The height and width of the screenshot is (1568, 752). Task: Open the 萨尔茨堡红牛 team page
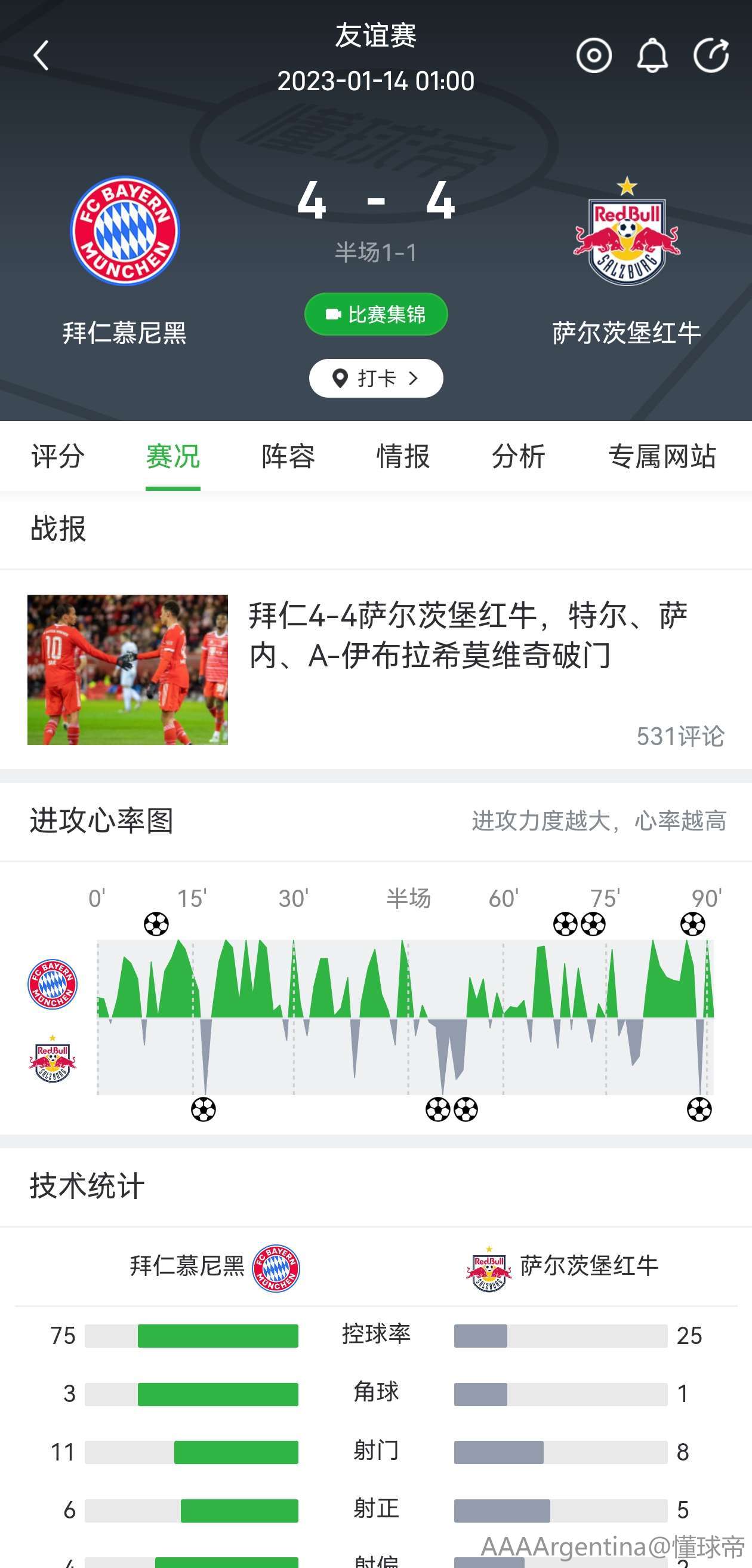(x=627, y=231)
